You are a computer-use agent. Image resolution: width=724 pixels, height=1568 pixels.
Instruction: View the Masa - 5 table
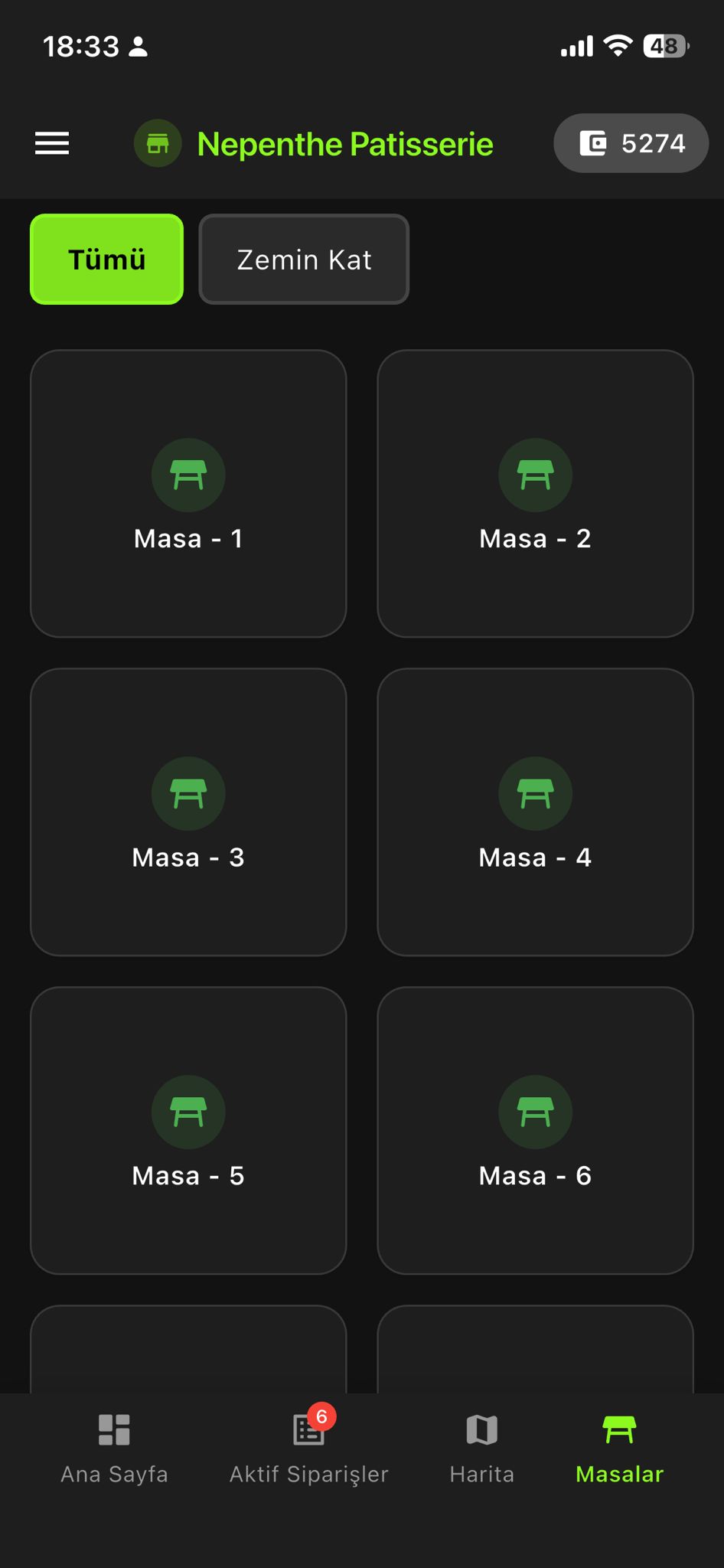(x=188, y=1131)
